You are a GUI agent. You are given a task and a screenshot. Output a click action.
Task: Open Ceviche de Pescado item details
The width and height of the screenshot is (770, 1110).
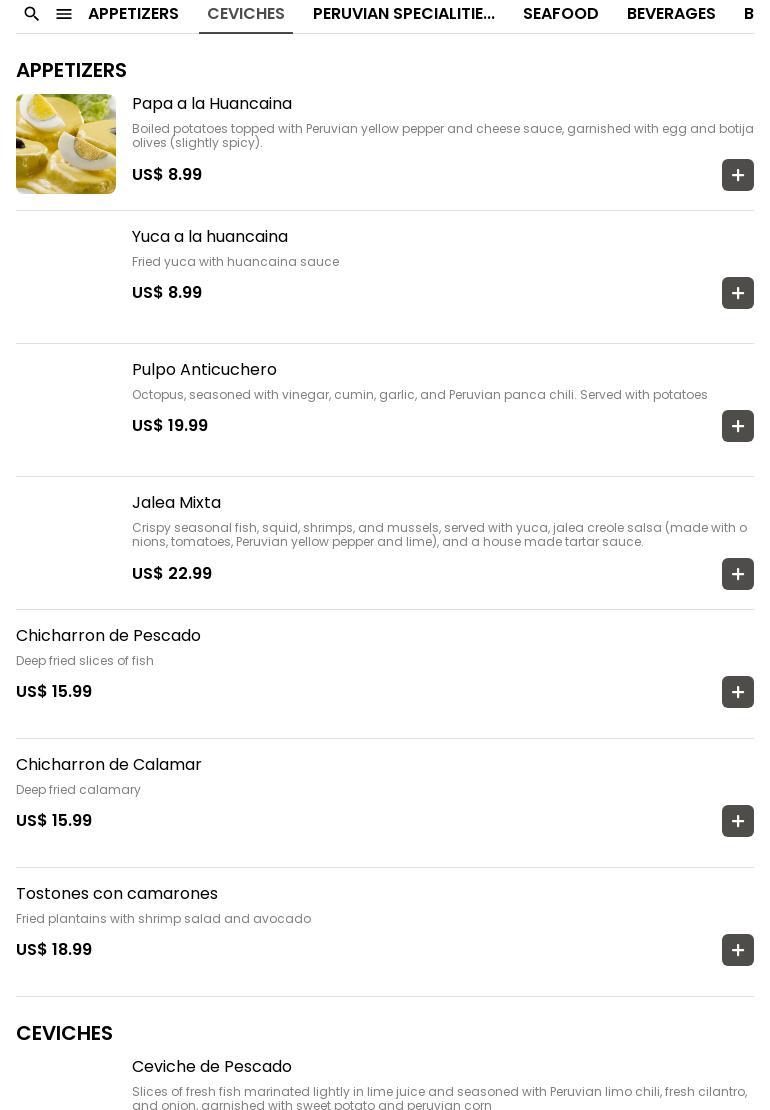(x=212, y=1067)
